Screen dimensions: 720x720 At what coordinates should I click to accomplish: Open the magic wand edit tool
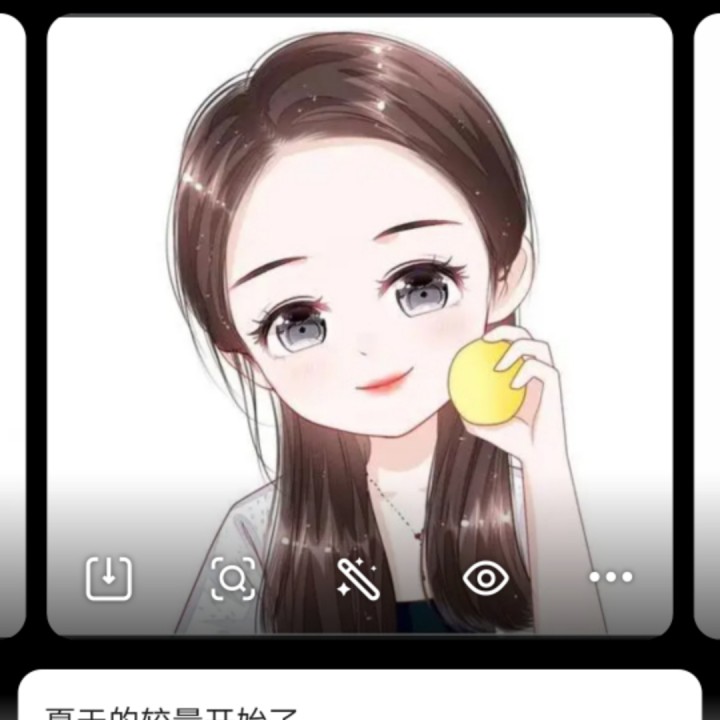point(357,578)
